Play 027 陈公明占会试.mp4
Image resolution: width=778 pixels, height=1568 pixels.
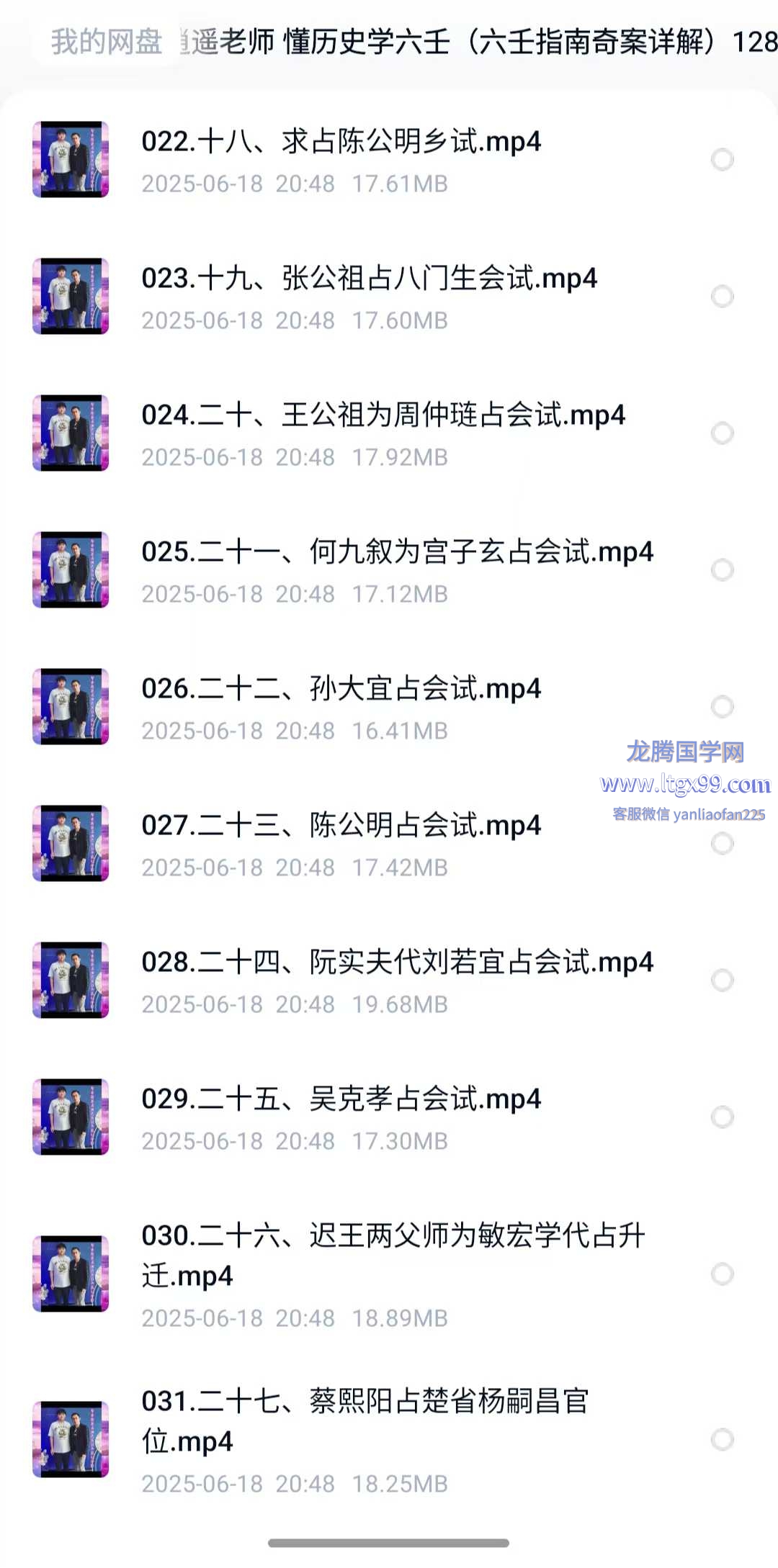pos(341,826)
